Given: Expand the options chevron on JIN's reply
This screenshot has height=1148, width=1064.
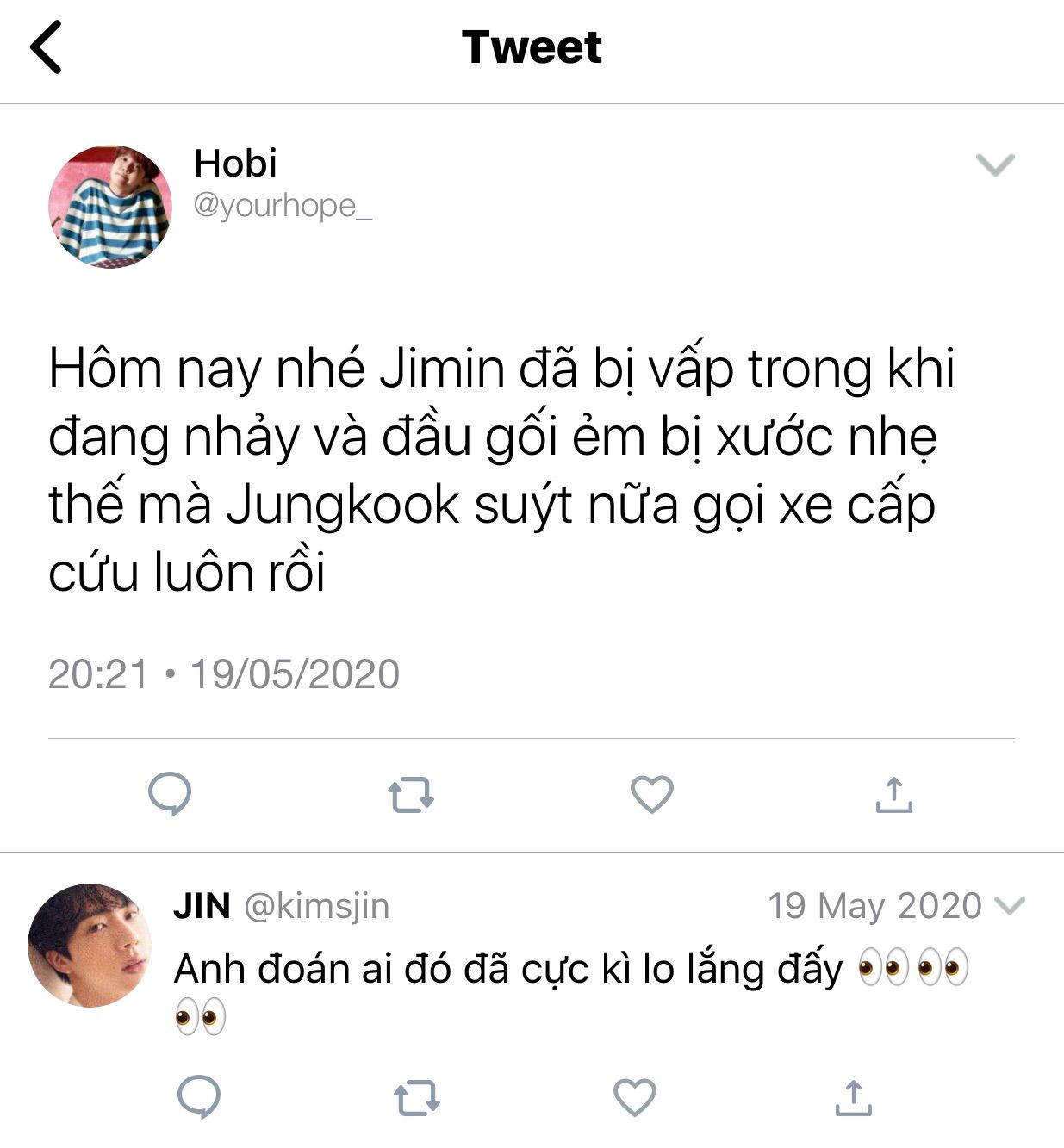Looking at the screenshot, I should tap(1009, 905).
